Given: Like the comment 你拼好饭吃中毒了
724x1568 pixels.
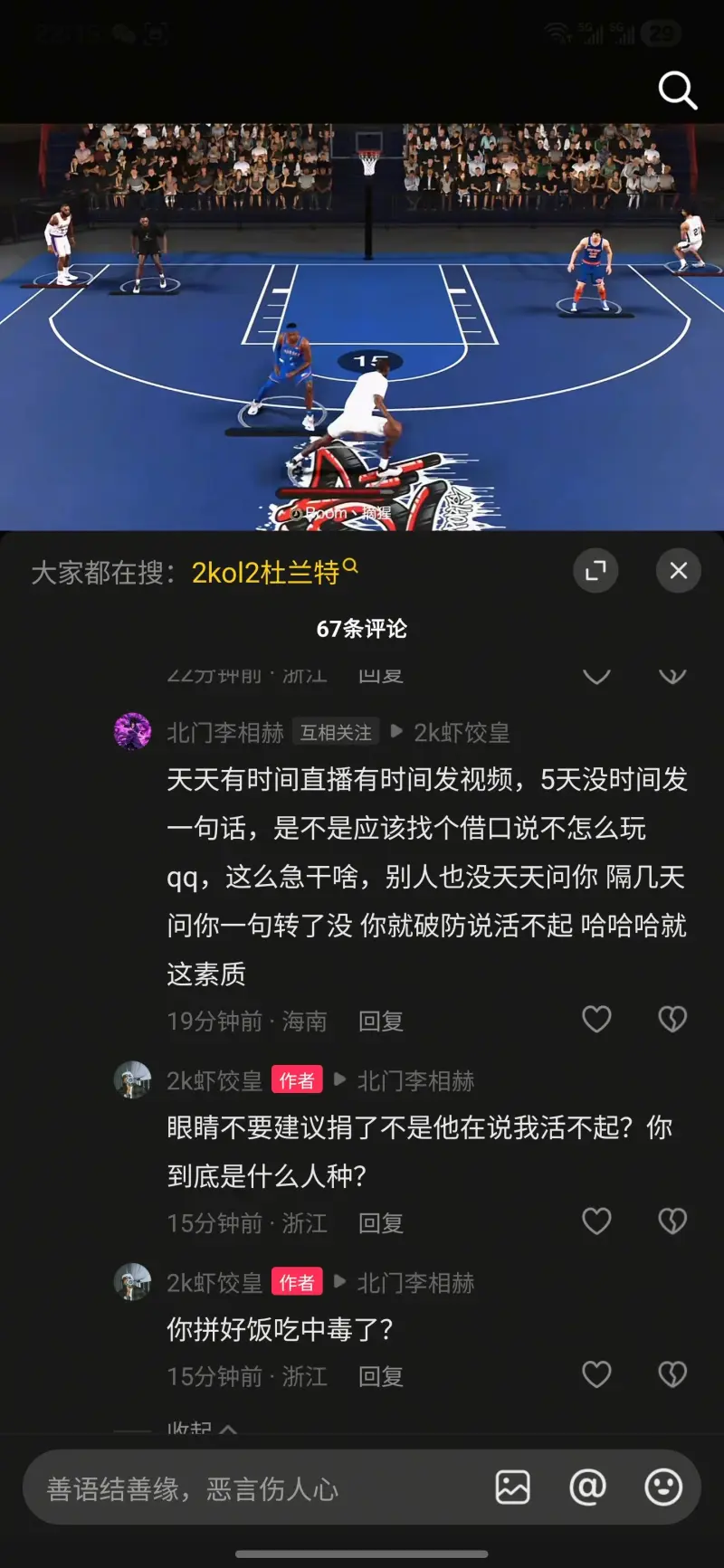Looking at the screenshot, I should pos(596,1374).
